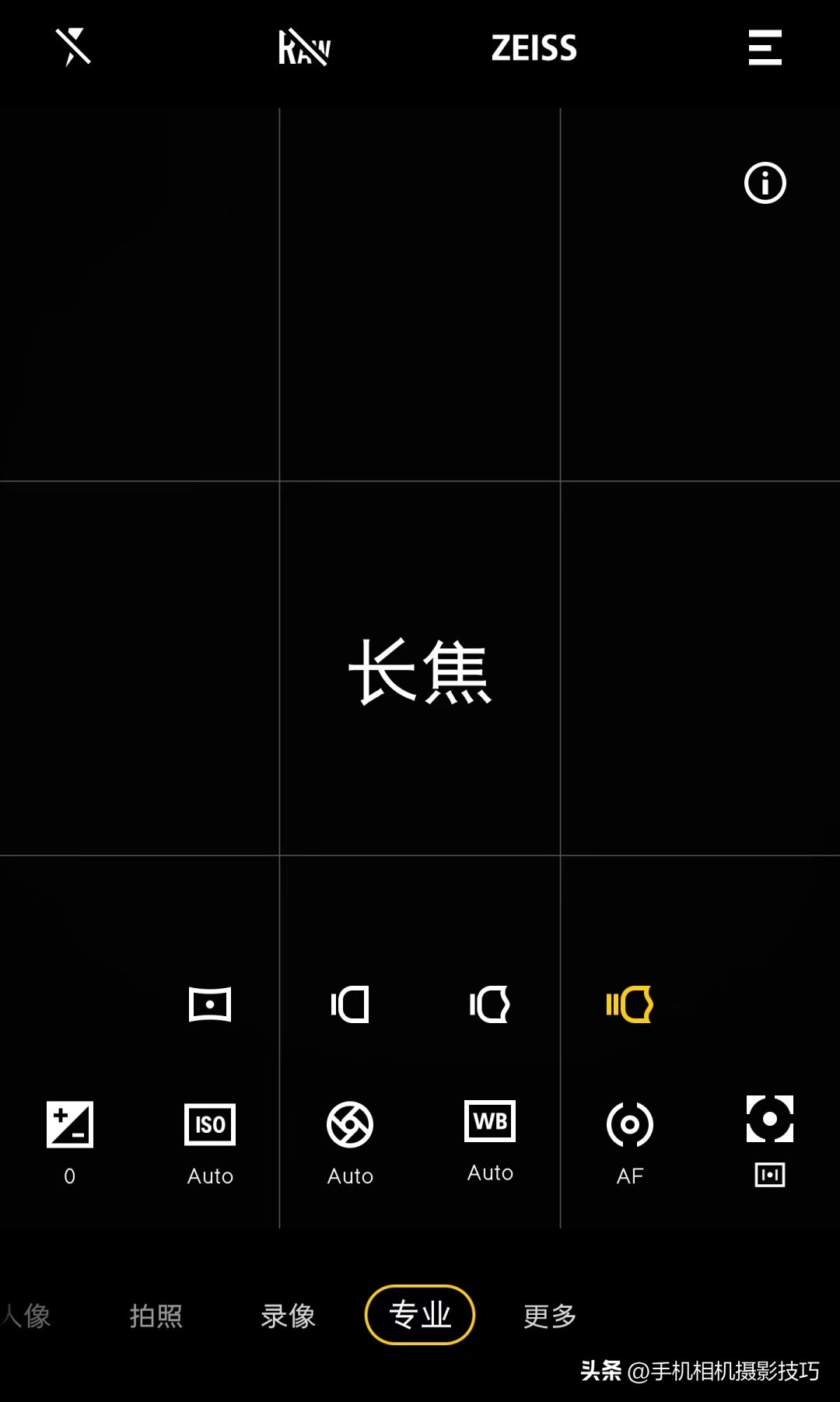Viewport: 840px width, 1402px height.
Task: Open the info icon for parameters
Action: (x=765, y=183)
